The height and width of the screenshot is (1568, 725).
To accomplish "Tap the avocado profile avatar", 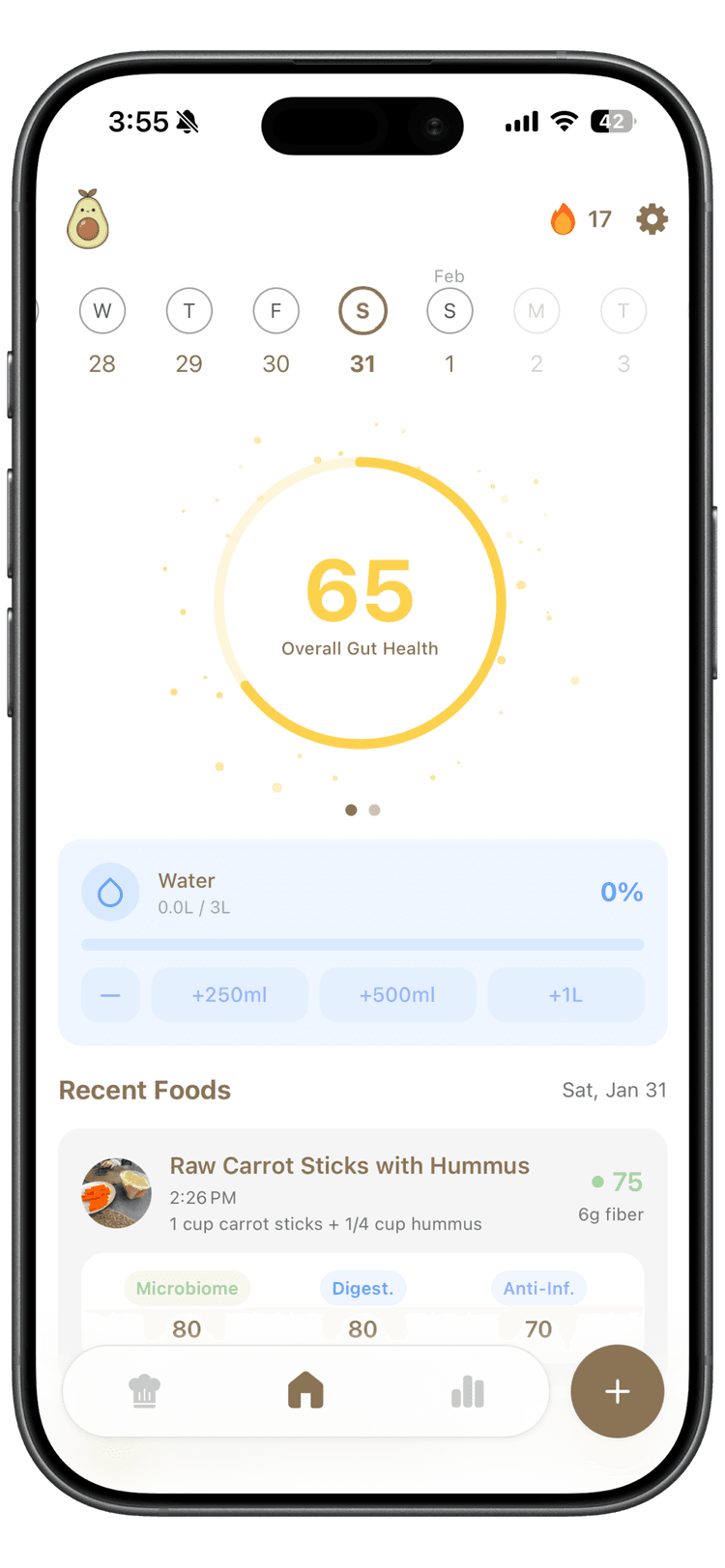I will pos(88,220).
